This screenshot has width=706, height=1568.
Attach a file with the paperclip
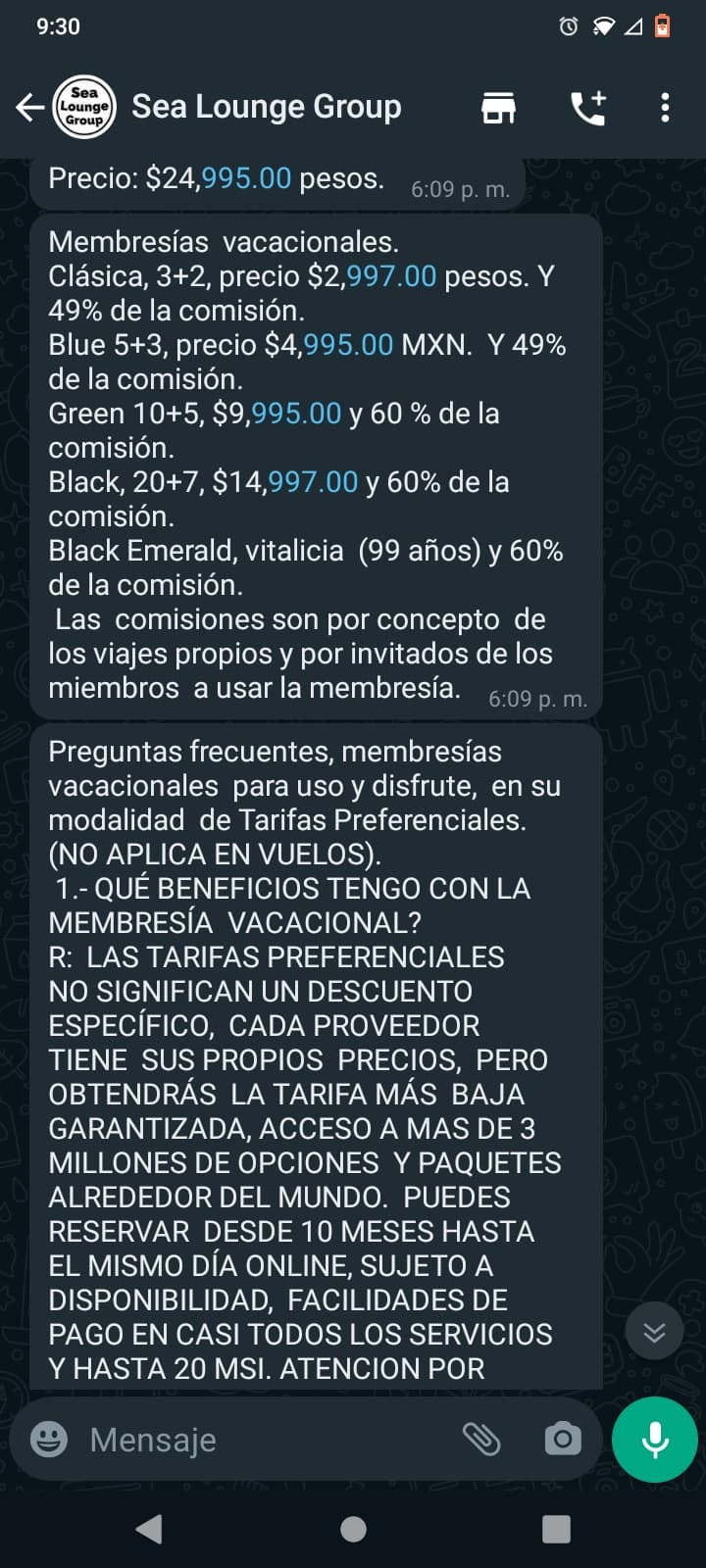481,1439
